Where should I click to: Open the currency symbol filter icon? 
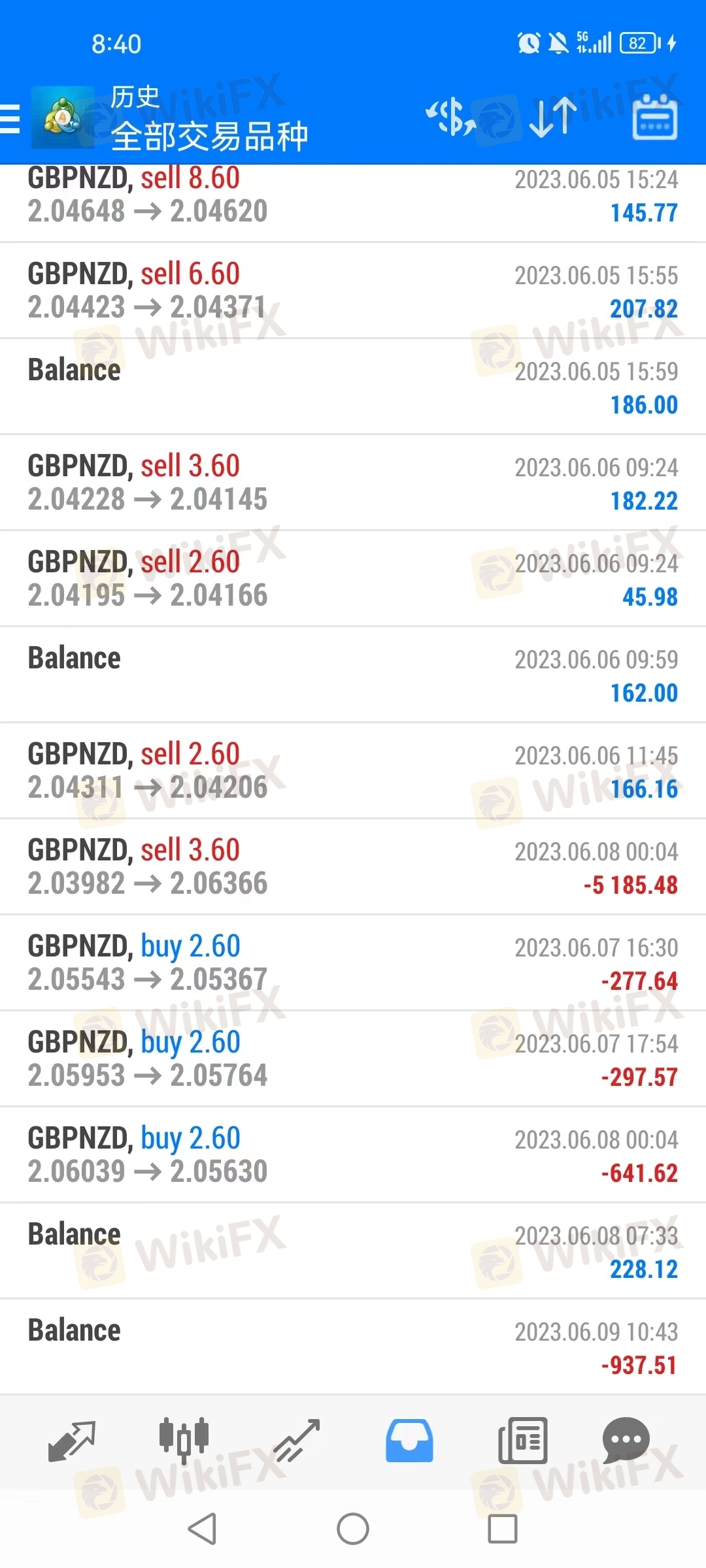pos(450,117)
